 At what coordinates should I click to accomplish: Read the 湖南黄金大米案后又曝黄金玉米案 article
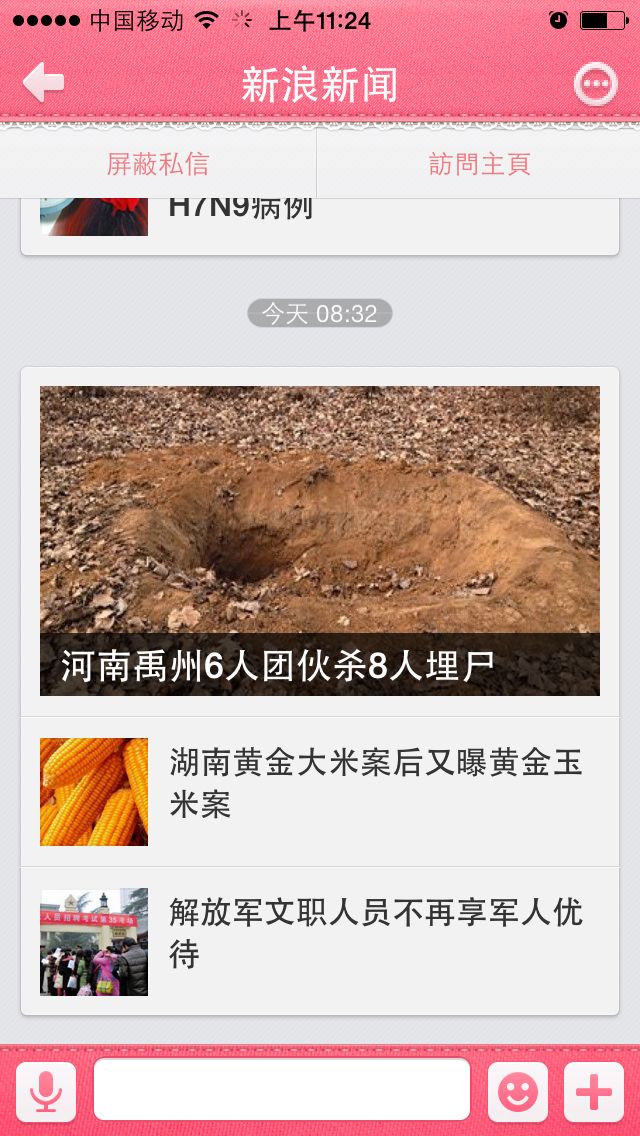(320, 792)
